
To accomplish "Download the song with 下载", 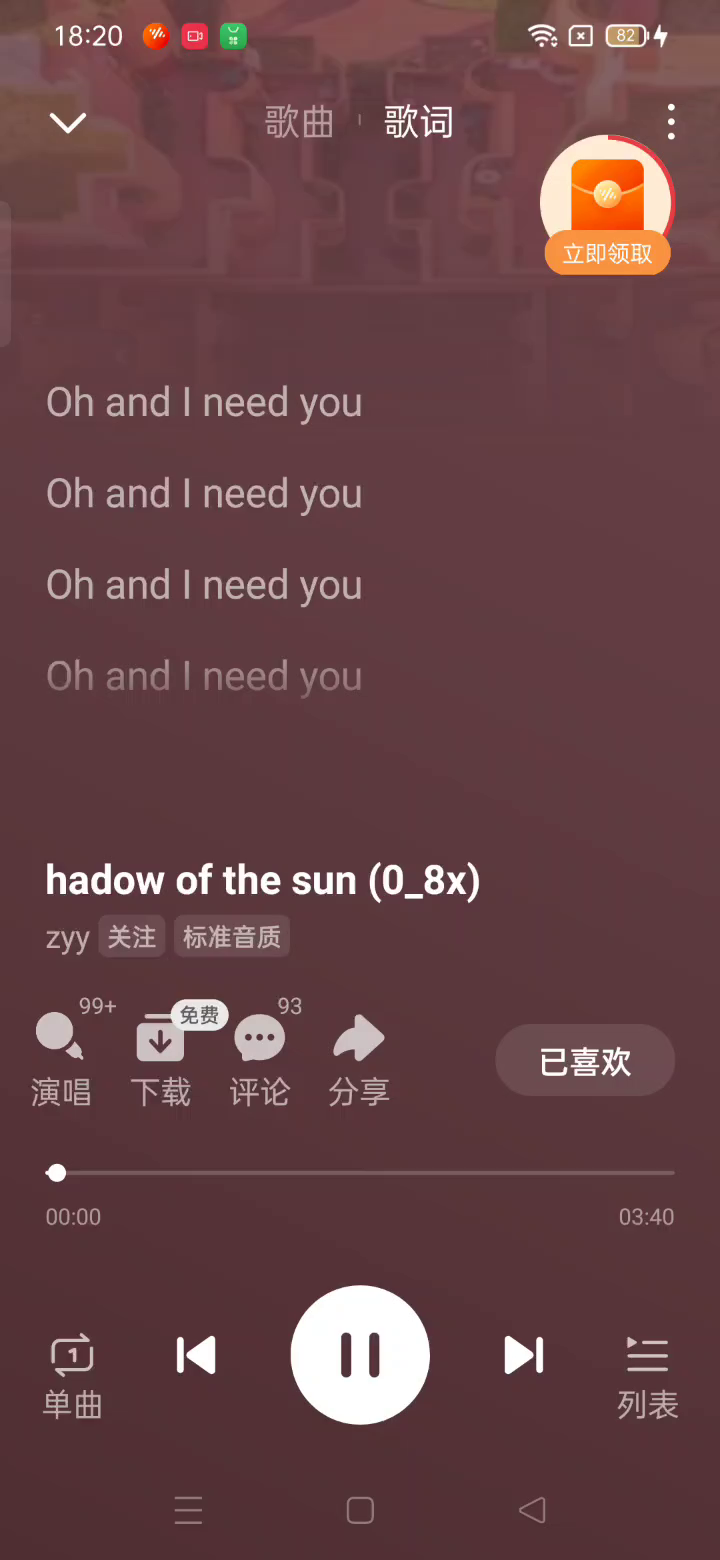I will 160,1060.
